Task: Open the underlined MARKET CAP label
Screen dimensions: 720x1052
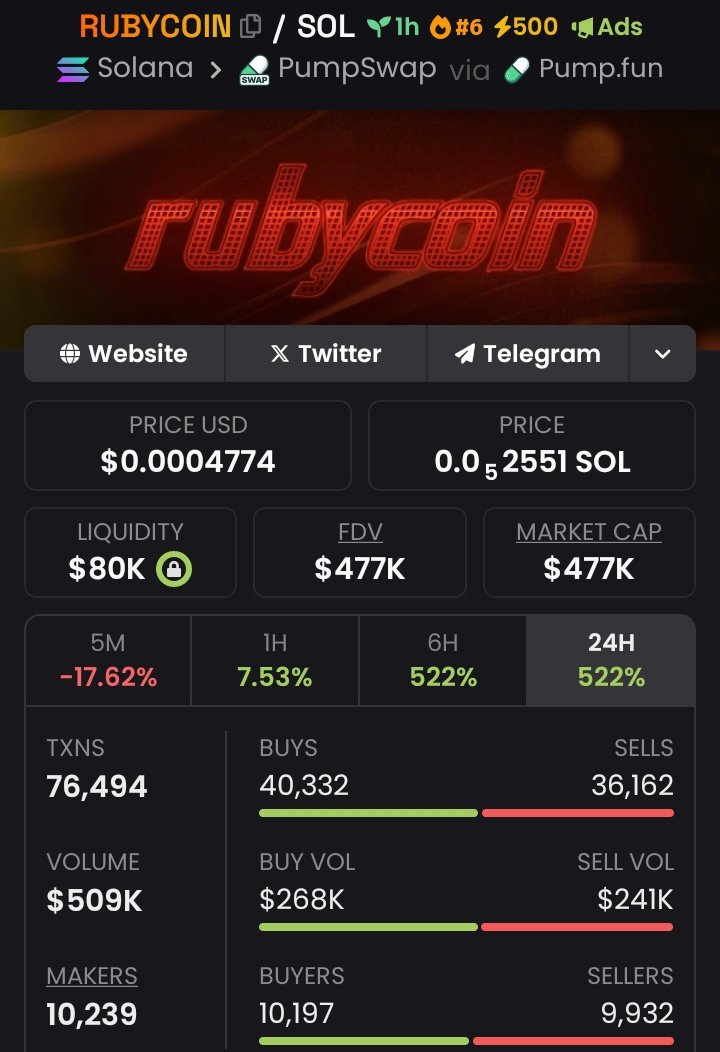Action: coord(588,532)
